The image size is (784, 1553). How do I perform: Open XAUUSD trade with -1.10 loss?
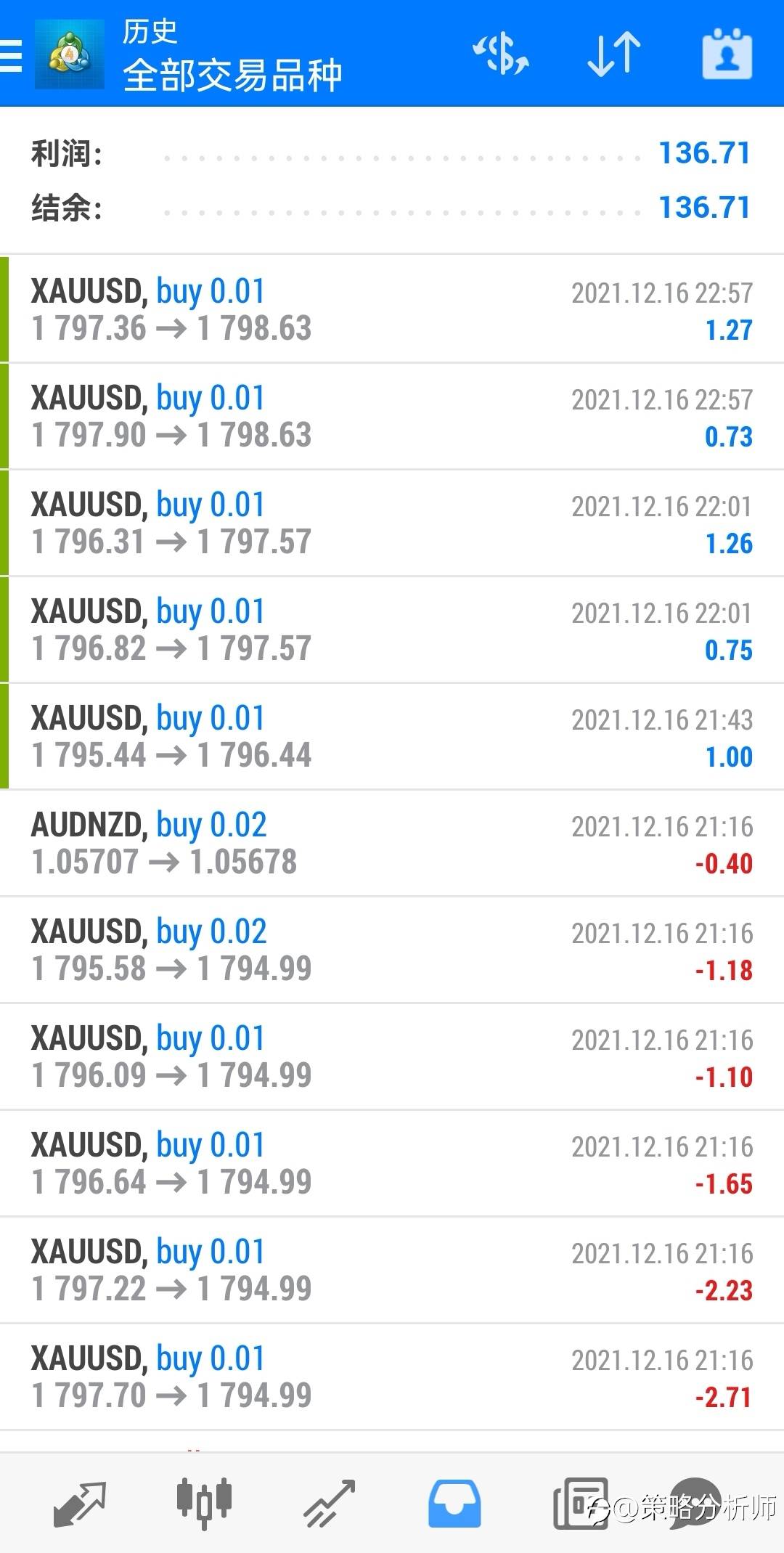coord(392,1056)
